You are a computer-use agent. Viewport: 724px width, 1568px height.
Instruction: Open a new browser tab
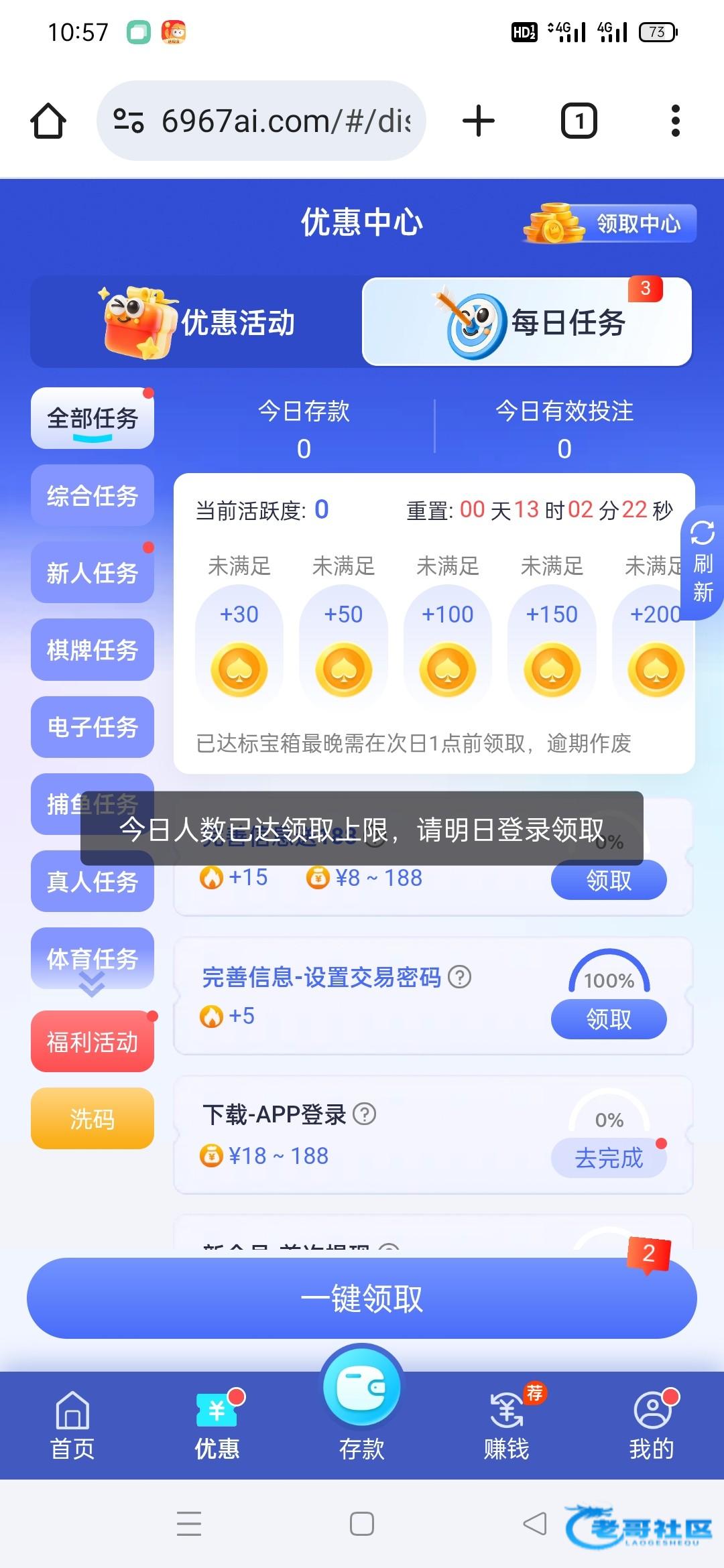pos(479,121)
